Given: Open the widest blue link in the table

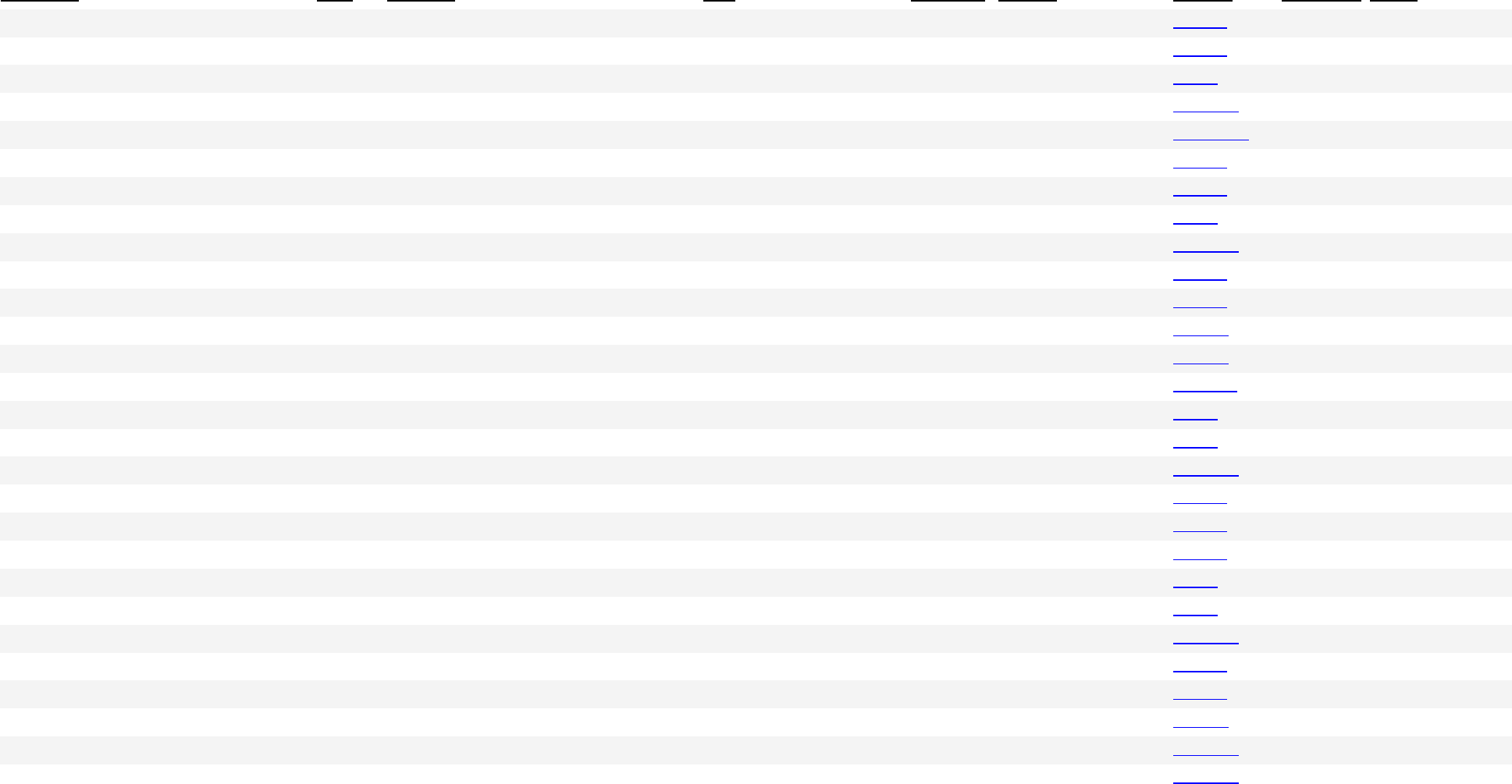Looking at the screenshot, I should point(1211,136).
